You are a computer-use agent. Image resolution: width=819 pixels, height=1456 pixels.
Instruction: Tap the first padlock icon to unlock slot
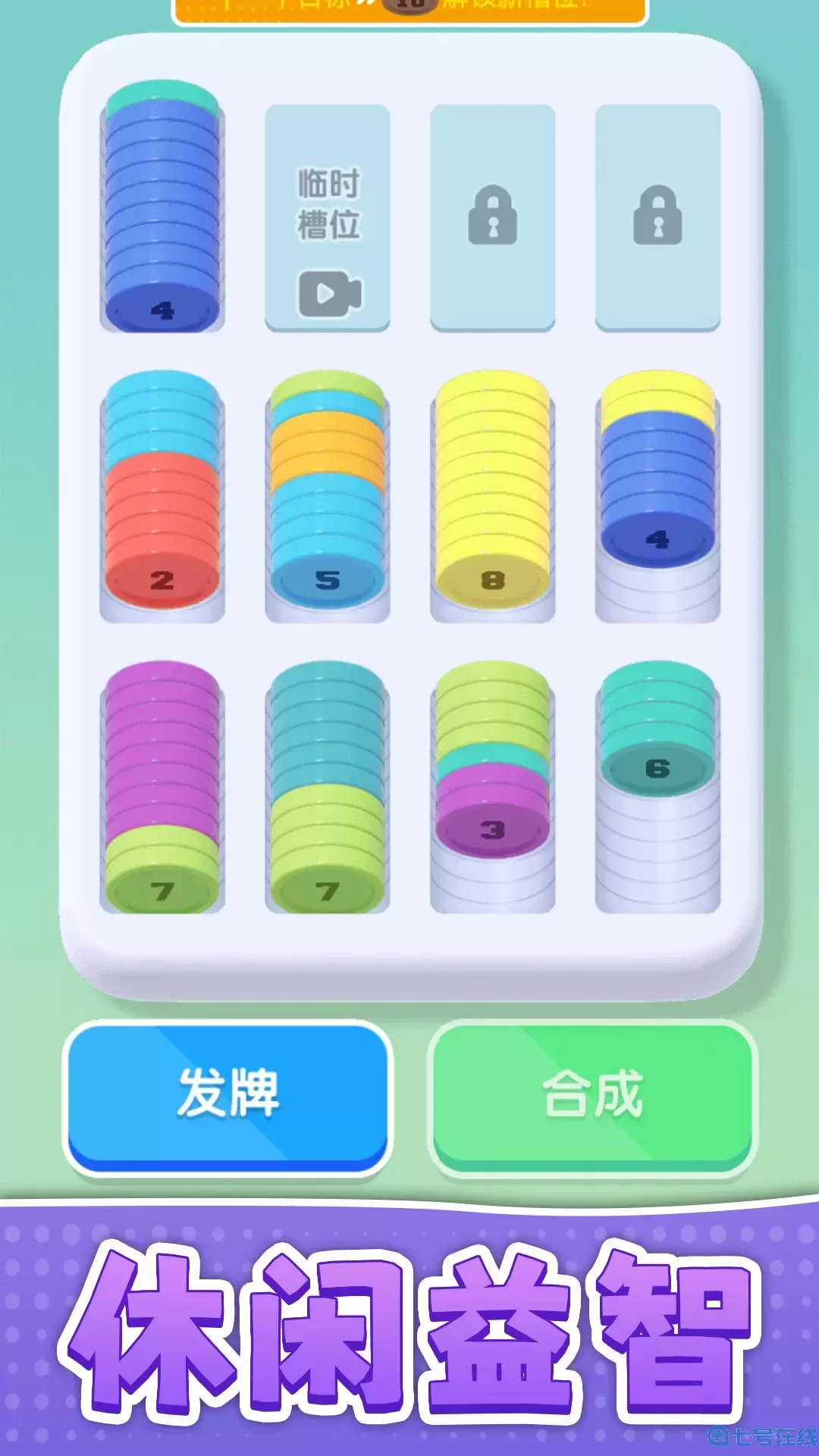494,216
